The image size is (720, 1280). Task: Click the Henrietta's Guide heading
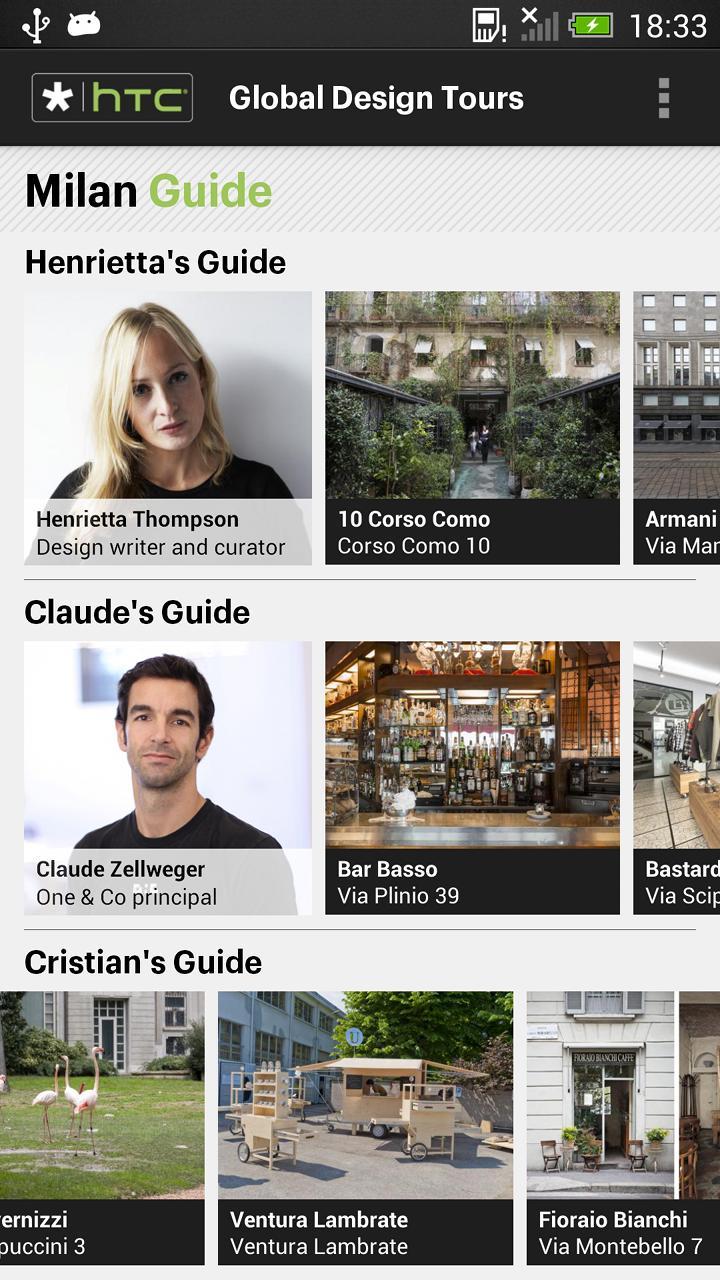pyautogui.click(x=157, y=261)
